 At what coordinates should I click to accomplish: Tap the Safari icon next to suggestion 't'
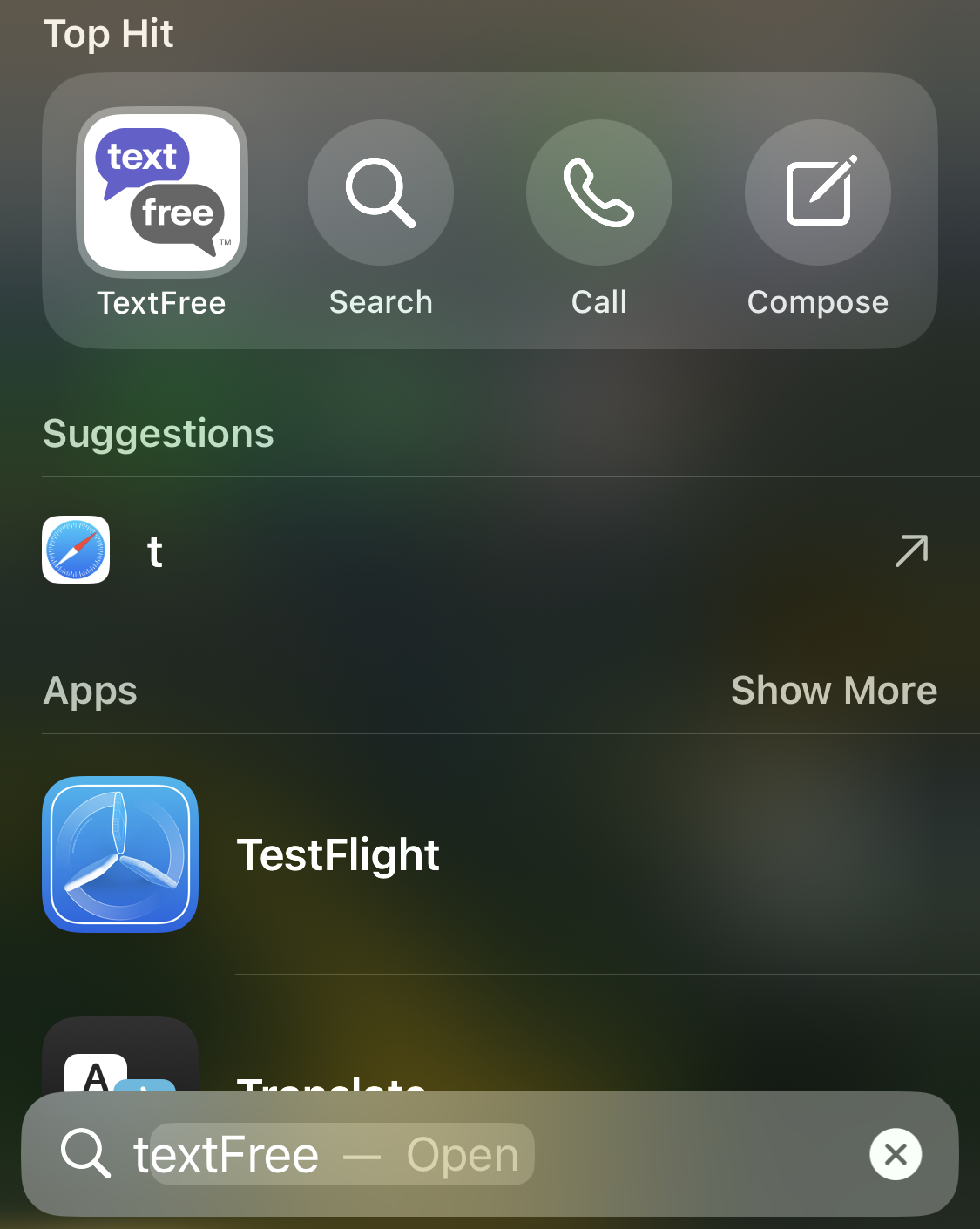[x=76, y=550]
